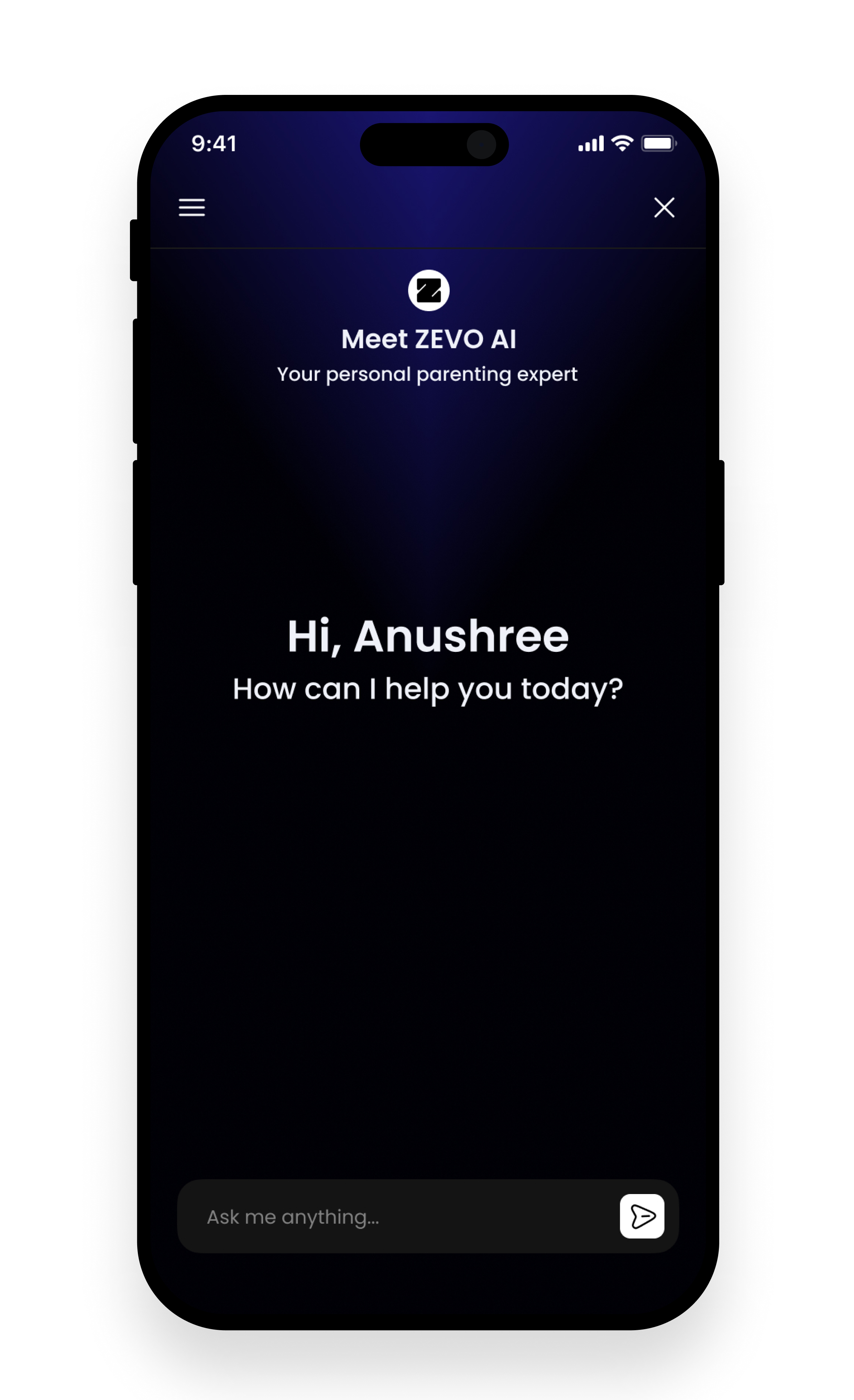This screenshot has width=854, height=1400.
Task: Send the message with the arrow button
Action: tap(642, 1216)
